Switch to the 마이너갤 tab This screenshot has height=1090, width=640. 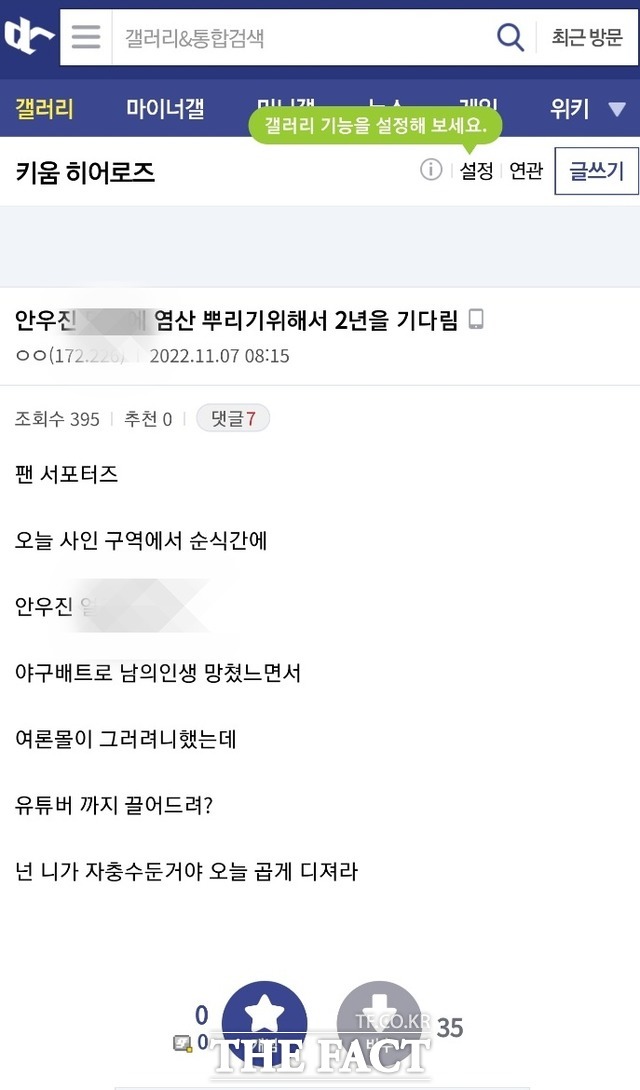coord(165,109)
